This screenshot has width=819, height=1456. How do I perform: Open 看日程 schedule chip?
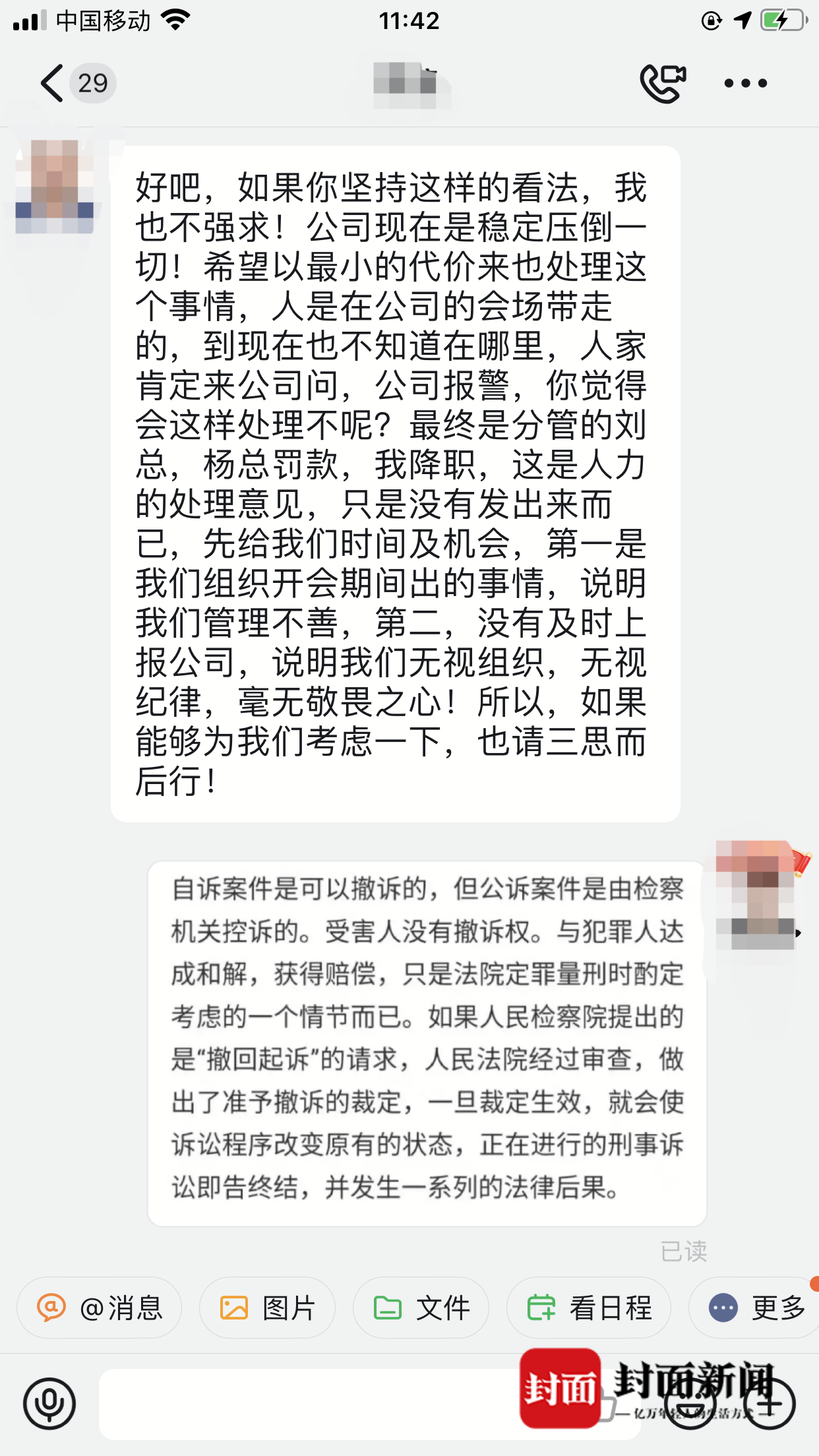[588, 1308]
